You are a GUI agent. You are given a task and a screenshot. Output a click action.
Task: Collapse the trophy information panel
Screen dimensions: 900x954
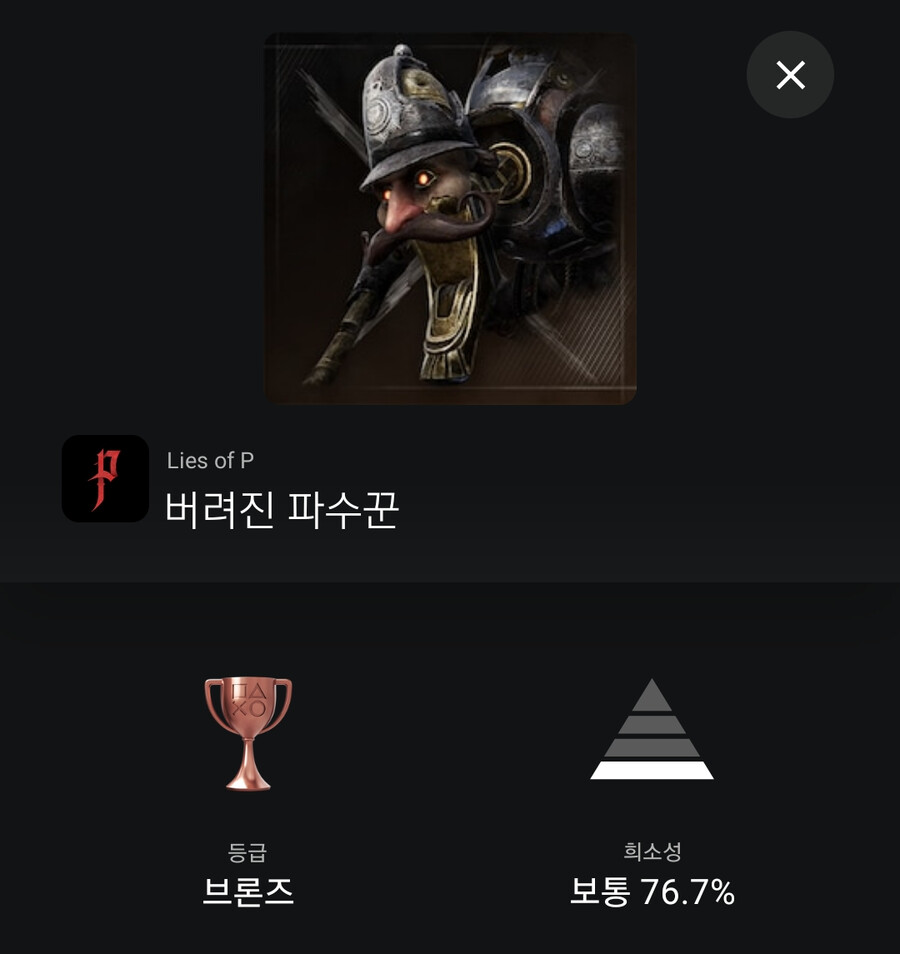[x=790, y=73]
